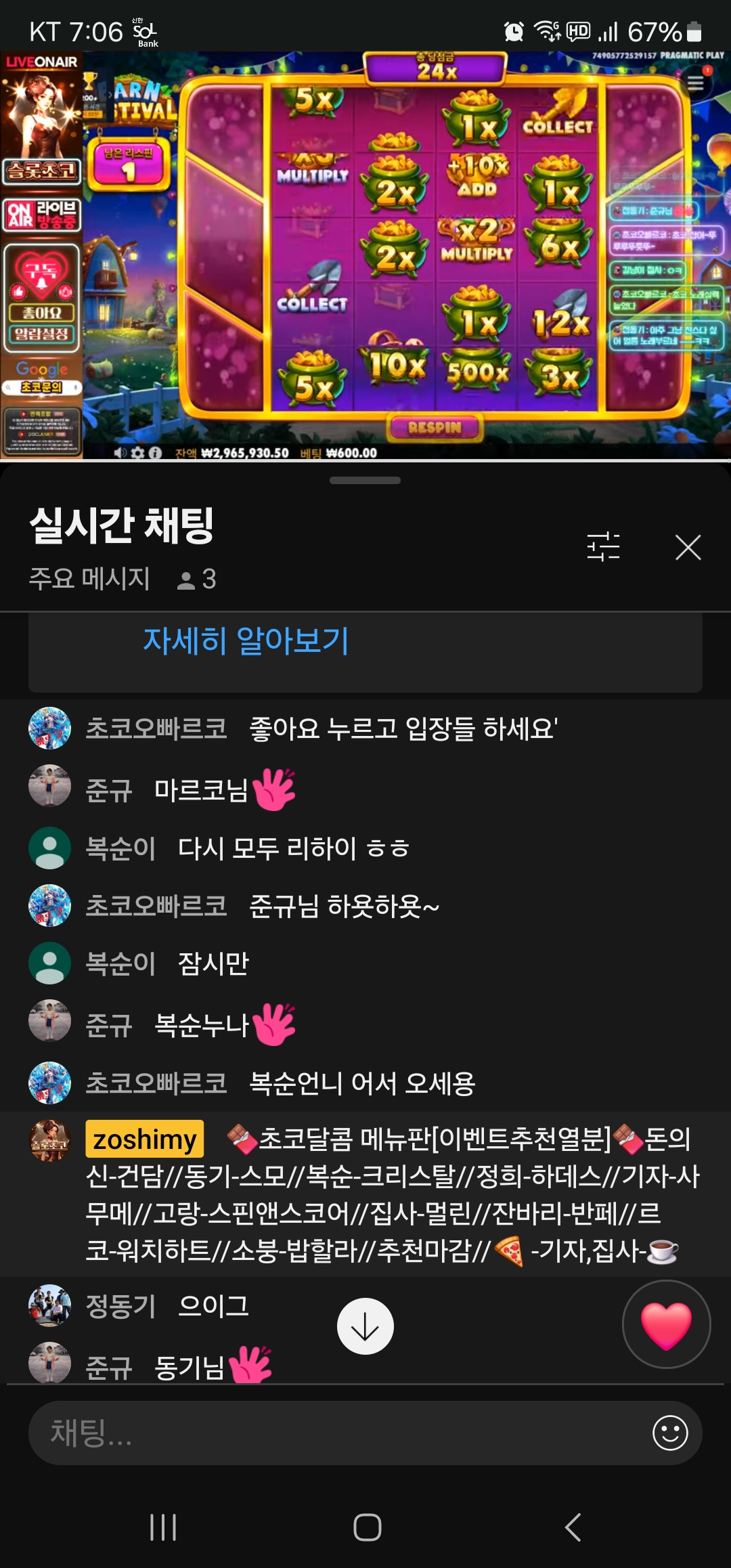The image size is (731, 1568).
Task: Send a heart reaction
Action: click(x=666, y=1324)
